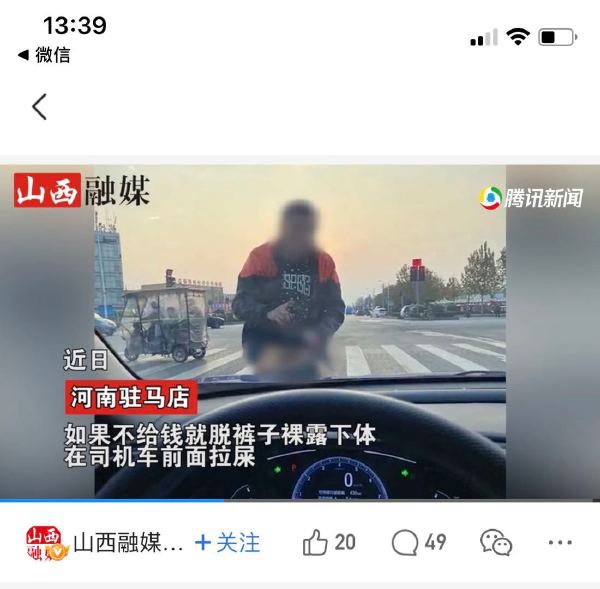Open the more options menu
Viewport: 600px width, 589px height.
pos(560,543)
